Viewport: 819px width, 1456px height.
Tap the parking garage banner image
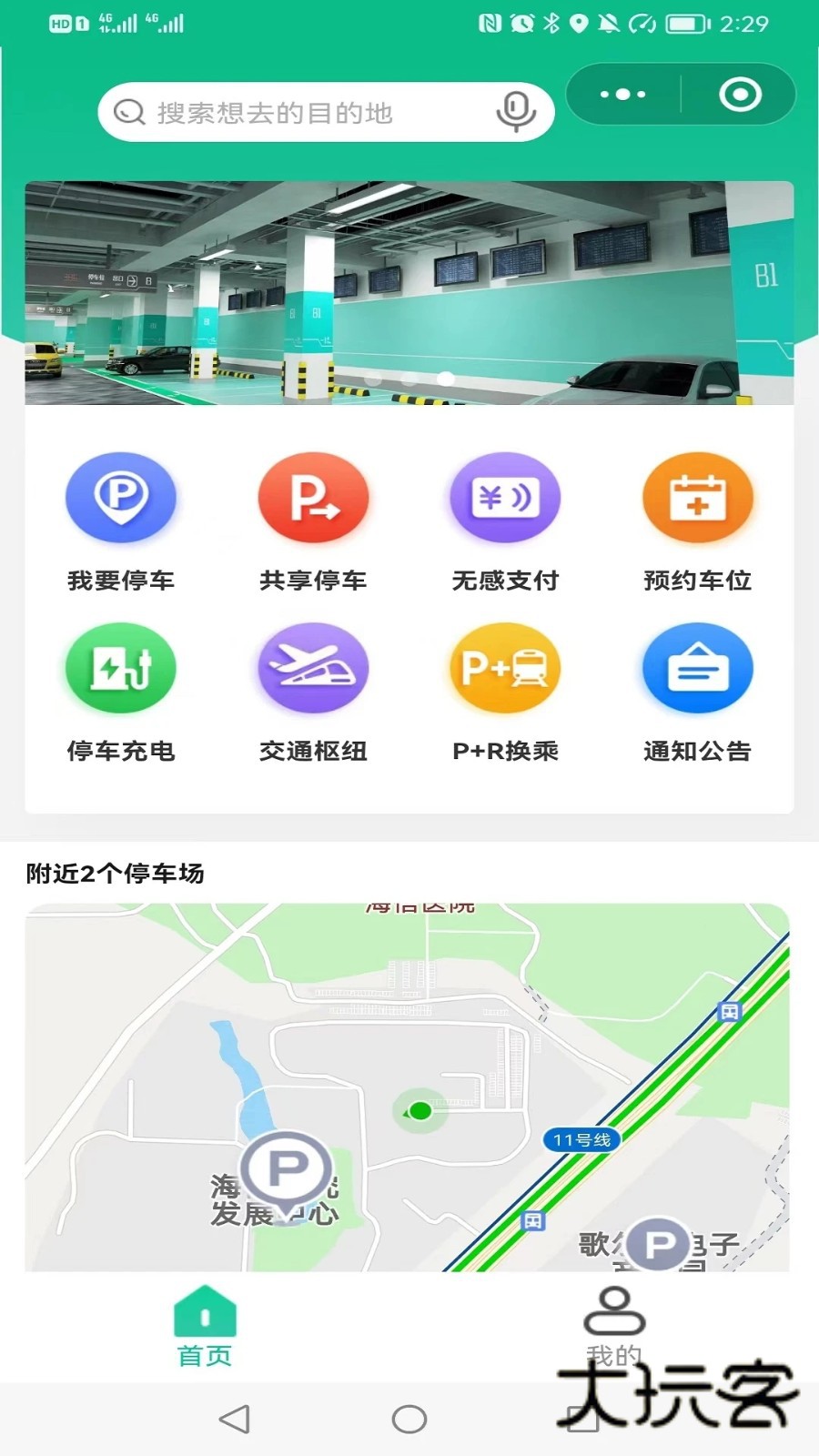click(x=409, y=291)
